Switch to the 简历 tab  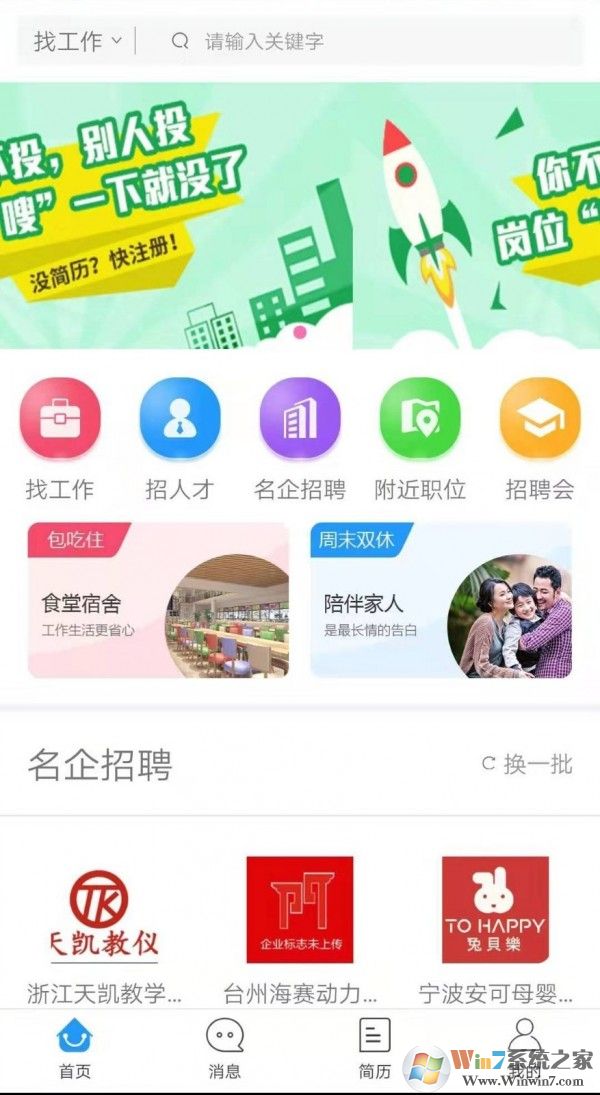[x=375, y=1048]
